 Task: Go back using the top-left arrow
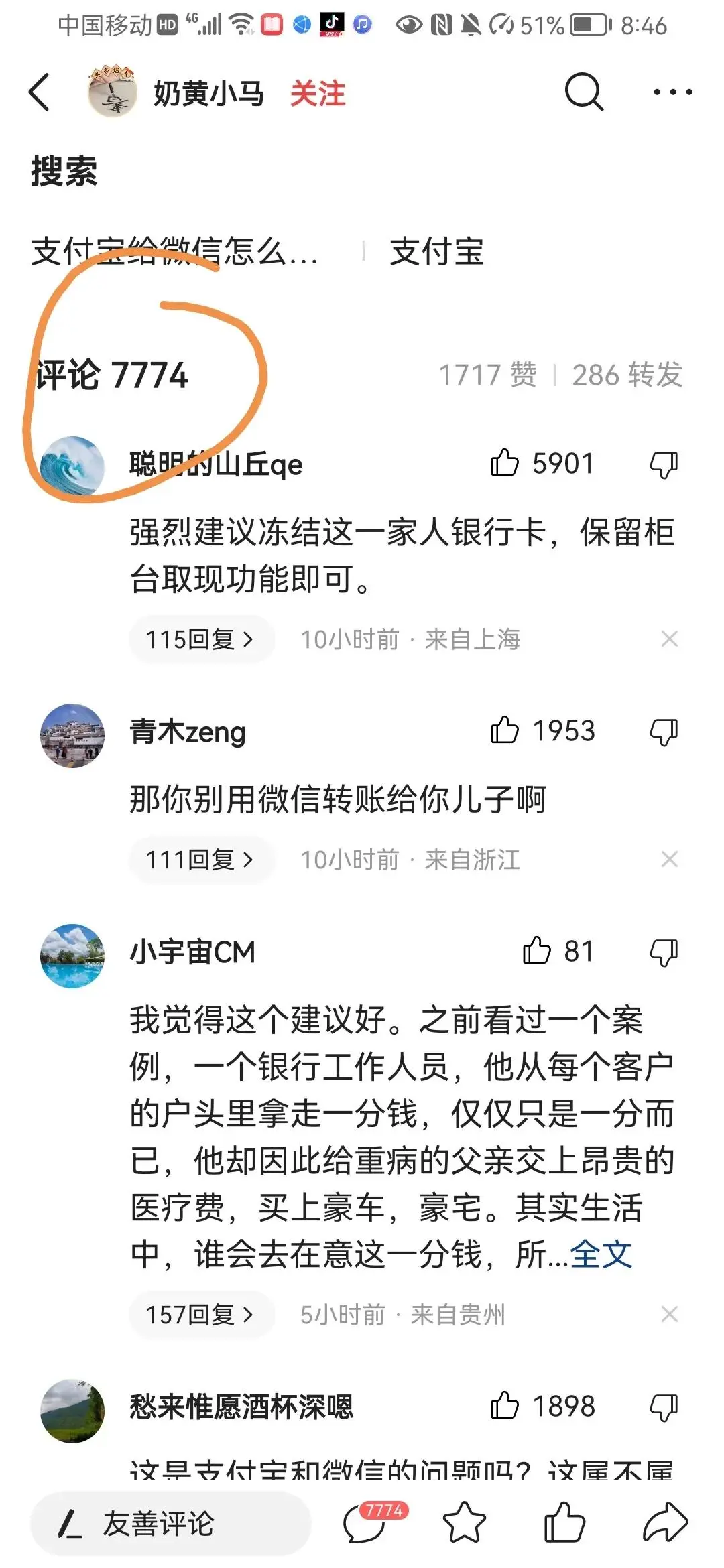[x=39, y=92]
